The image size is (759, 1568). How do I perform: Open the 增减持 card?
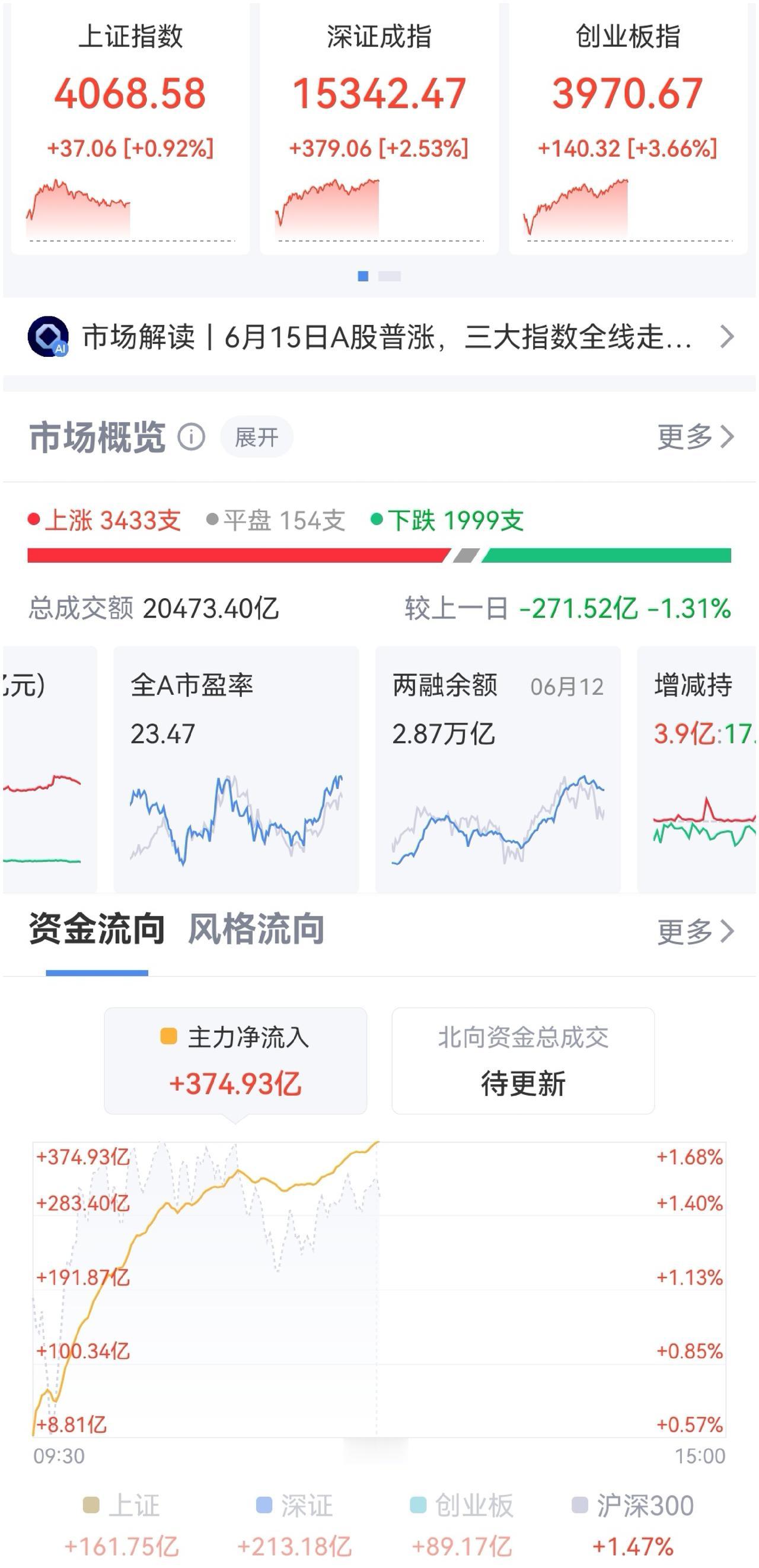click(696, 769)
